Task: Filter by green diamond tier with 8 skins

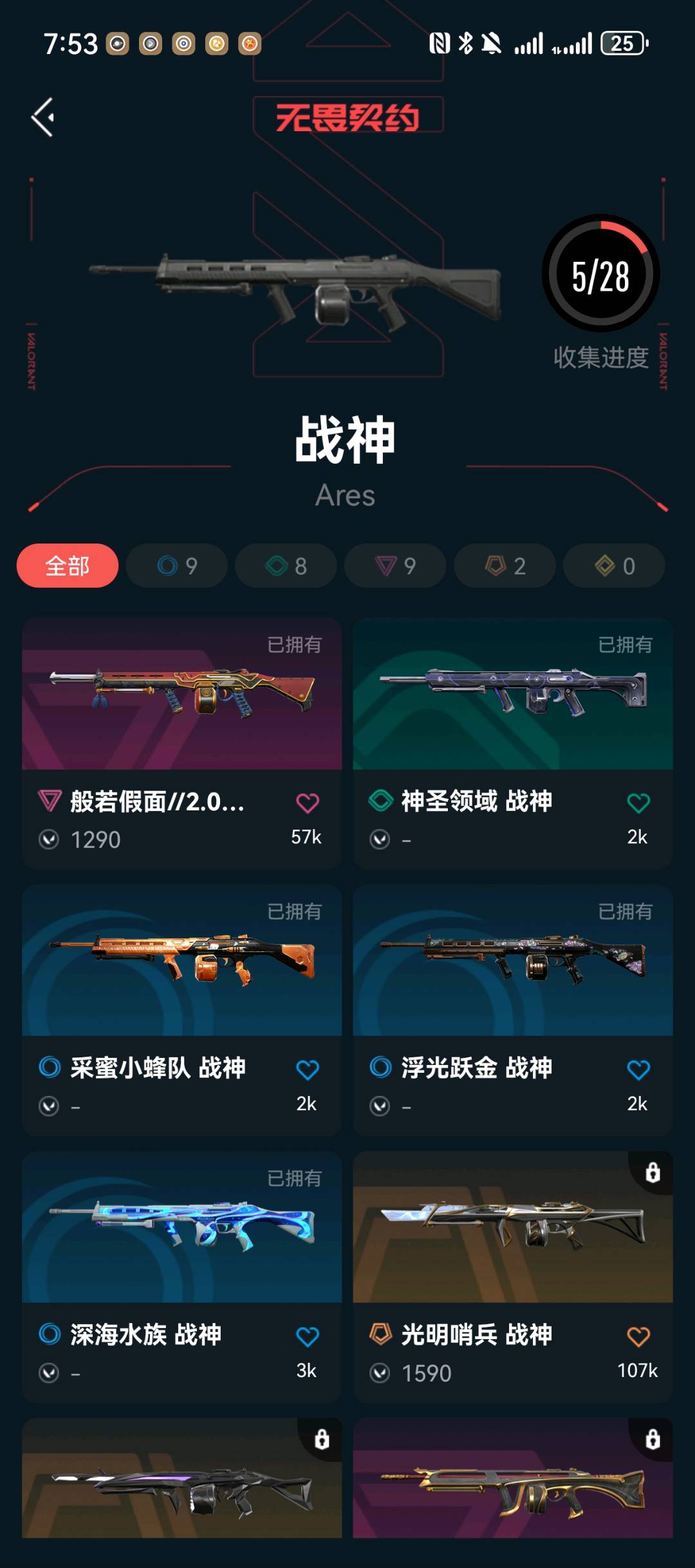Action: [x=286, y=566]
